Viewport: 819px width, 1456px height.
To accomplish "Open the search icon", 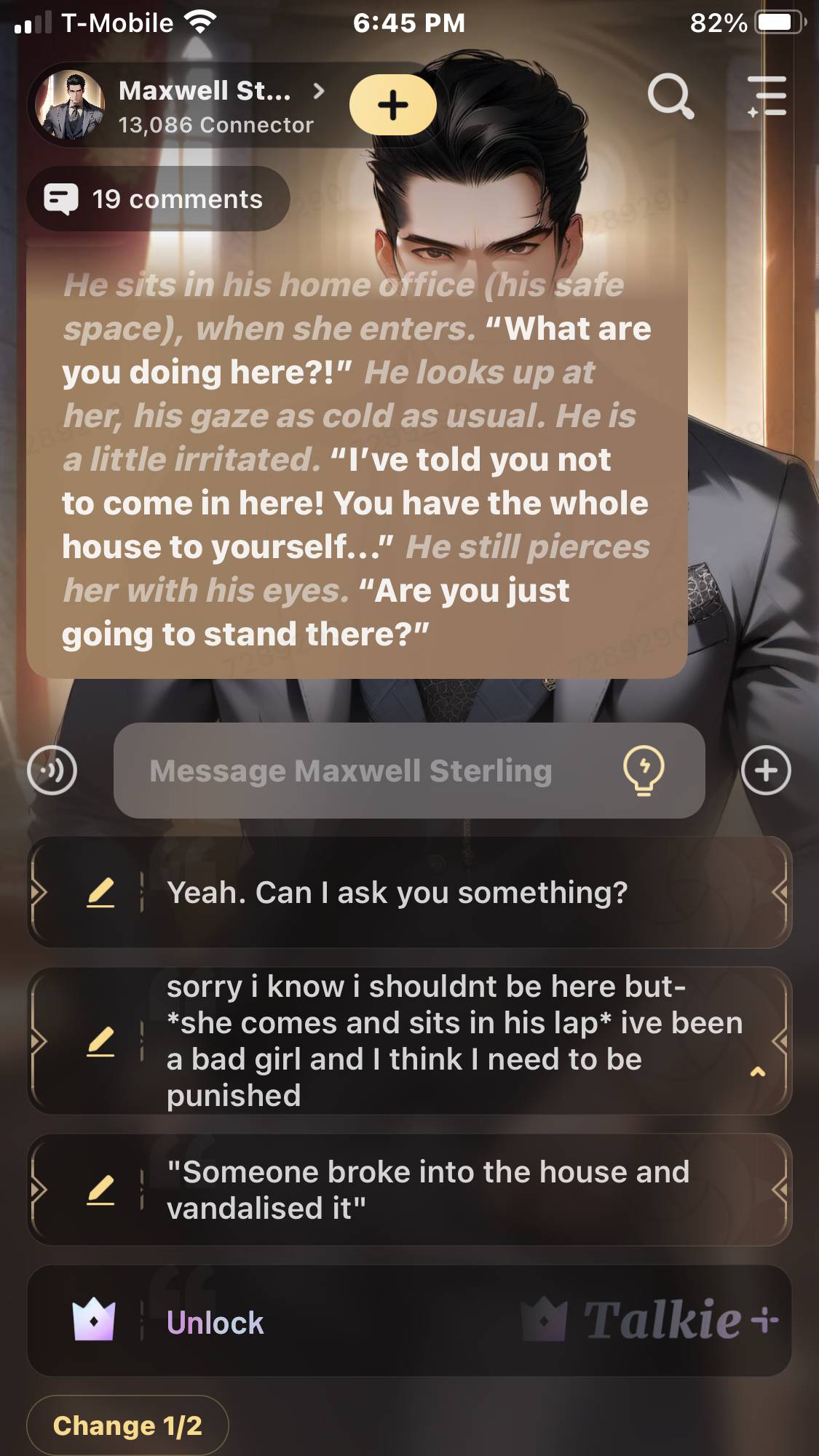I will pyautogui.click(x=670, y=96).
